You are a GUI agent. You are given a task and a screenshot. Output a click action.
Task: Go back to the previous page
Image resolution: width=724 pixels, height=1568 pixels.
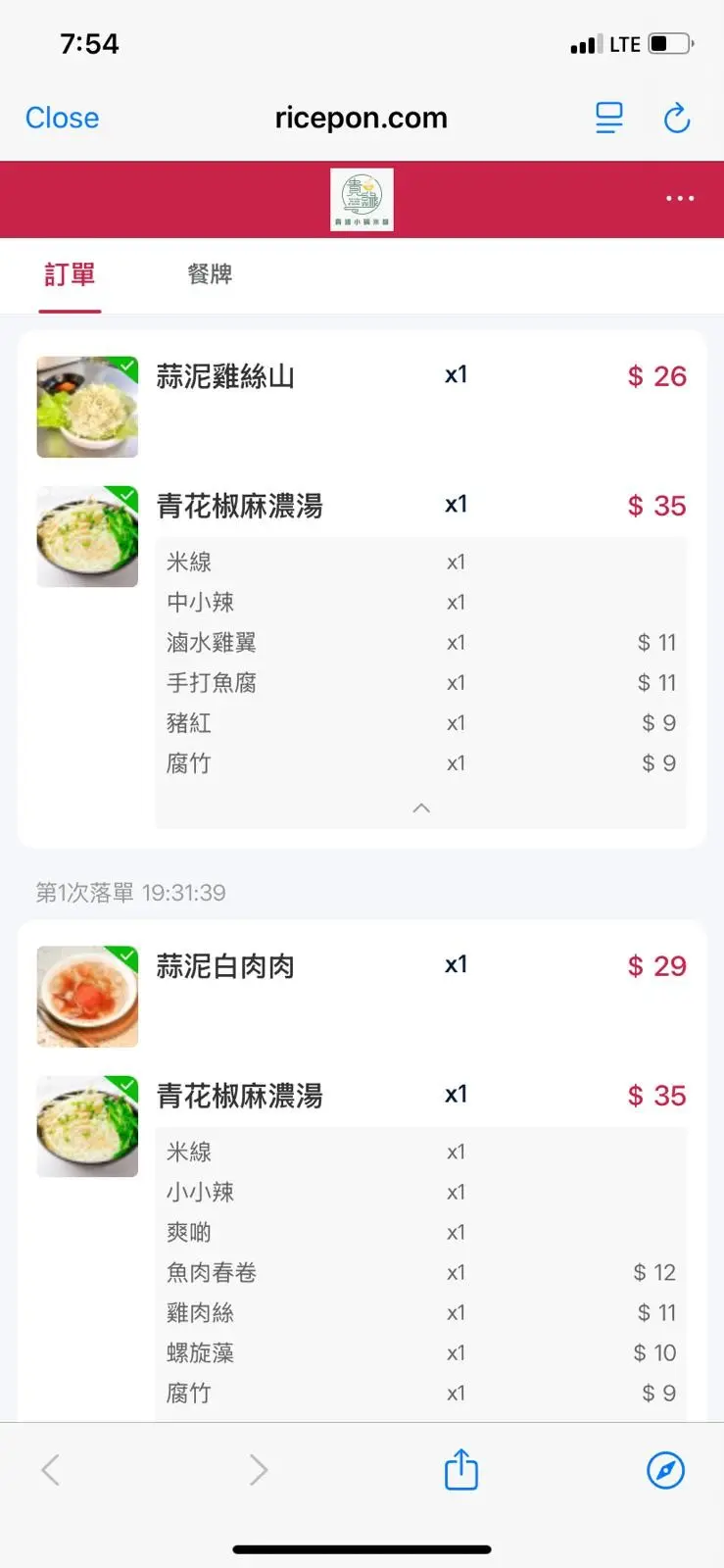click(x=51, y=1469)
